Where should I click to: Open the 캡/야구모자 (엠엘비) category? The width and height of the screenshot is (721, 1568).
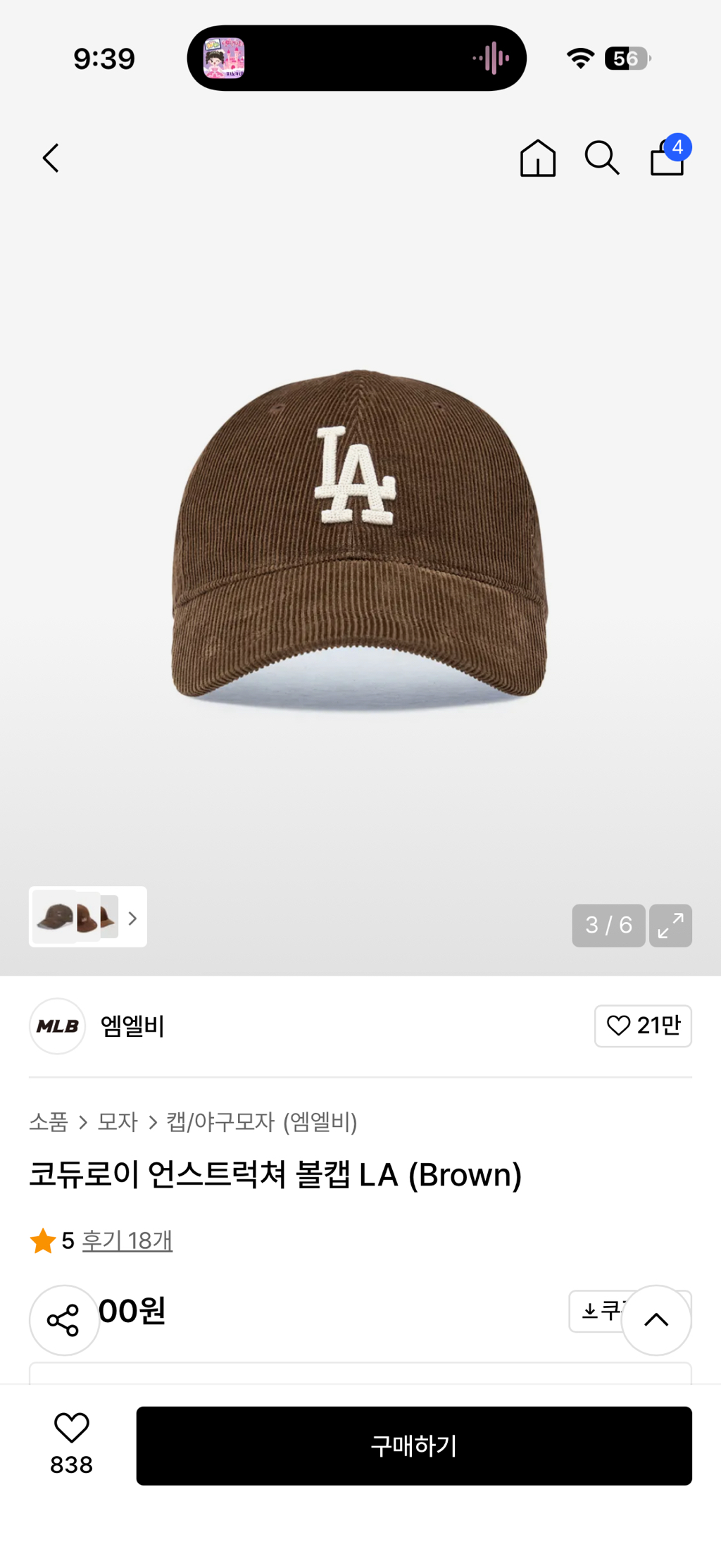point(262,1121)
